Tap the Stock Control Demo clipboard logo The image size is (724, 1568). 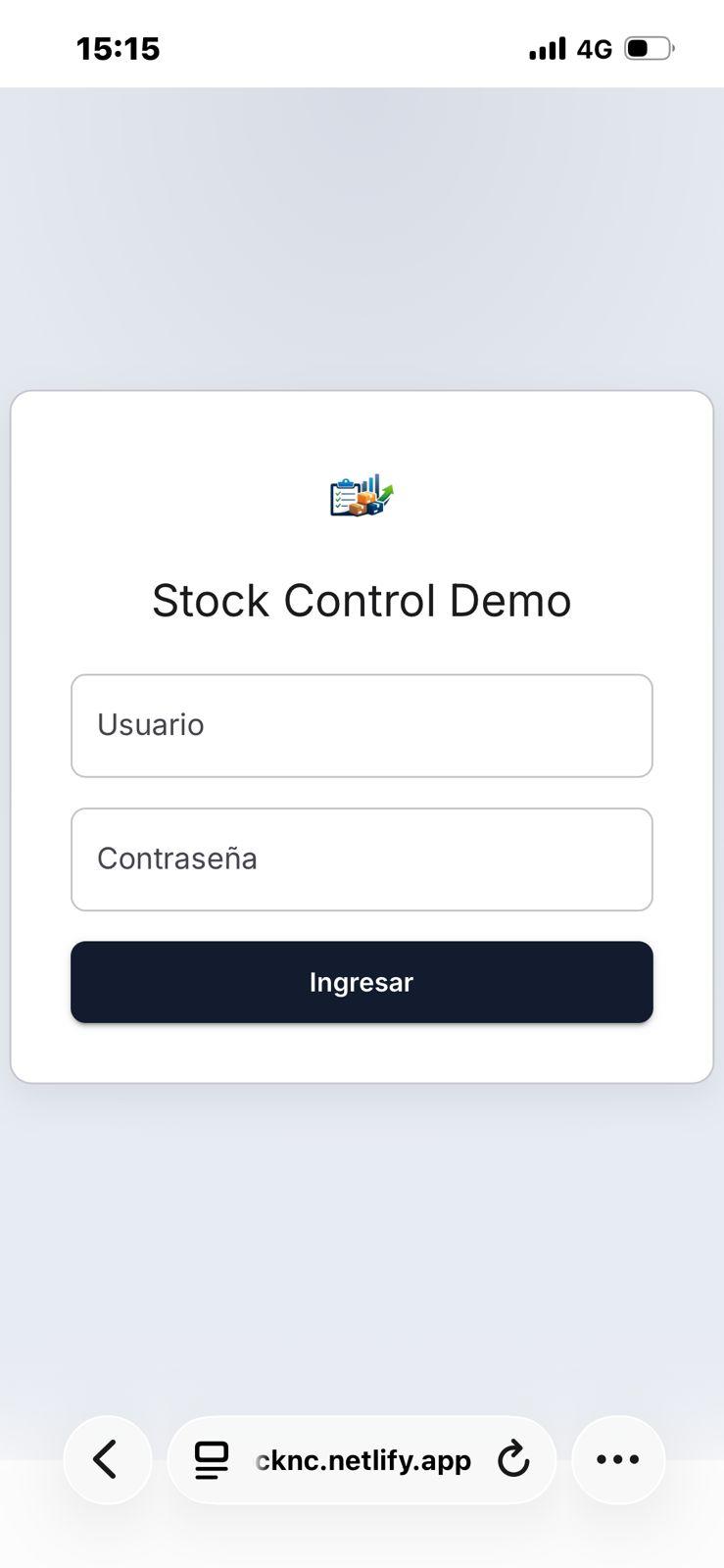point(362,495)
